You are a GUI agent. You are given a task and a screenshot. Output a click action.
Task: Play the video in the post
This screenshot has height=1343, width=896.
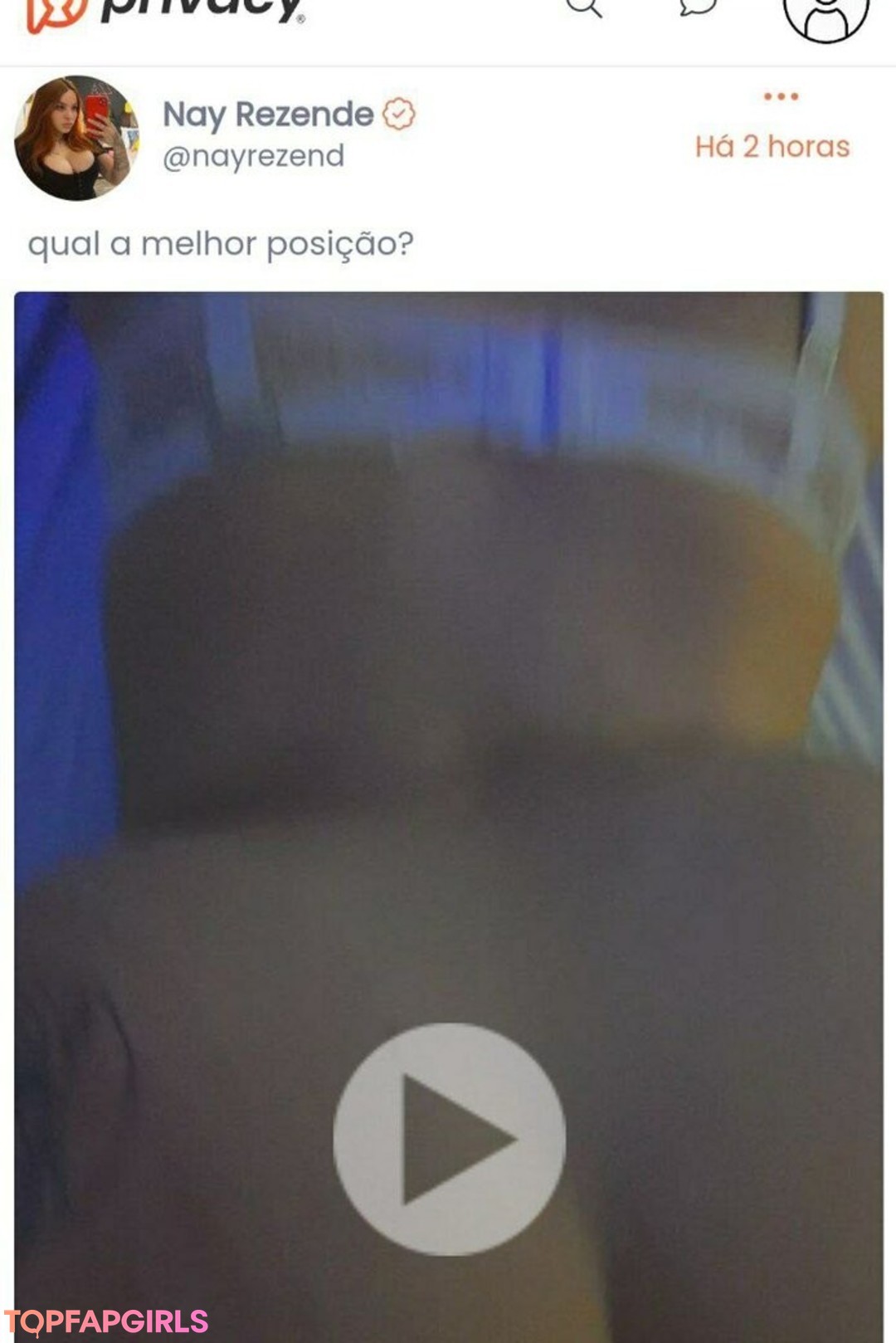tap(449, 1139)
